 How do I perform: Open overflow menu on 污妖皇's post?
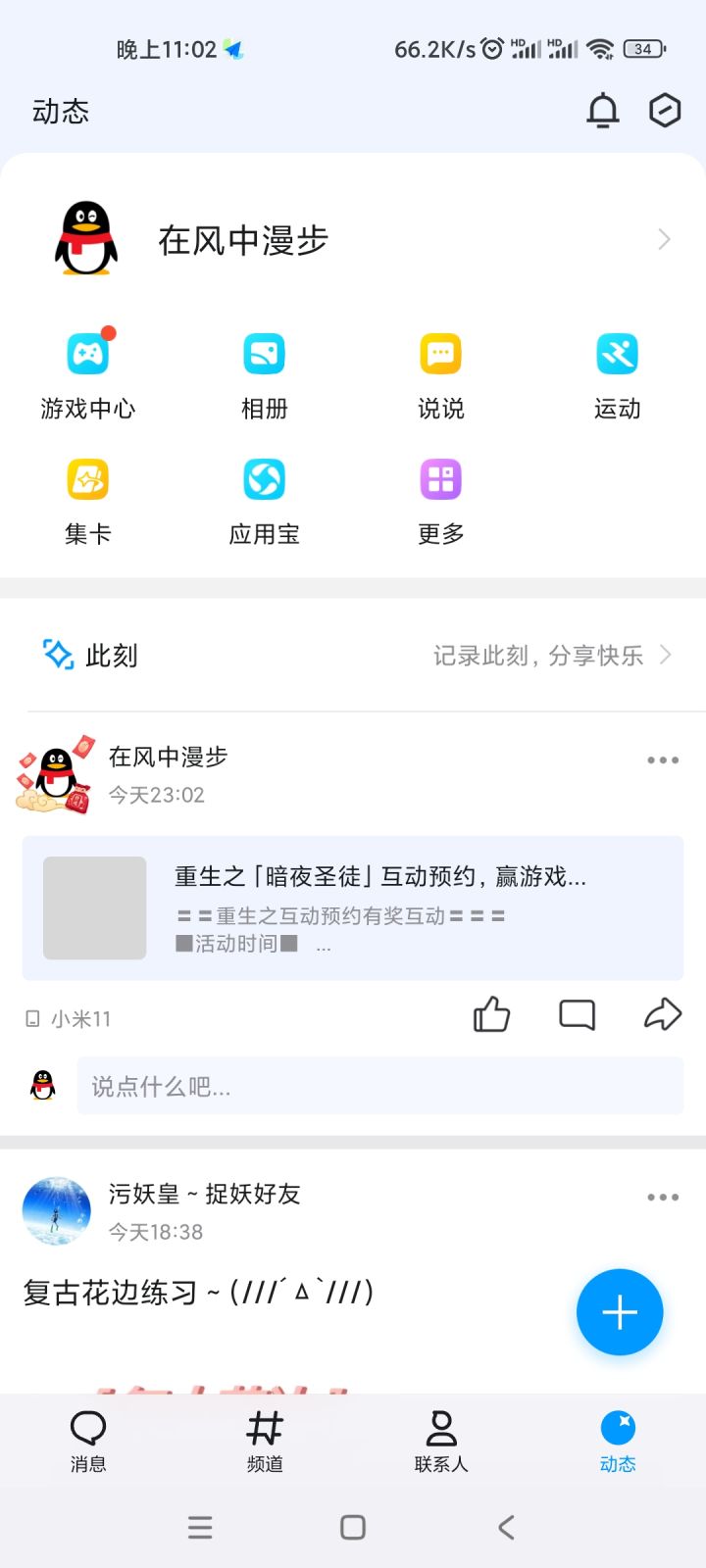click(x=663, y=1198)
